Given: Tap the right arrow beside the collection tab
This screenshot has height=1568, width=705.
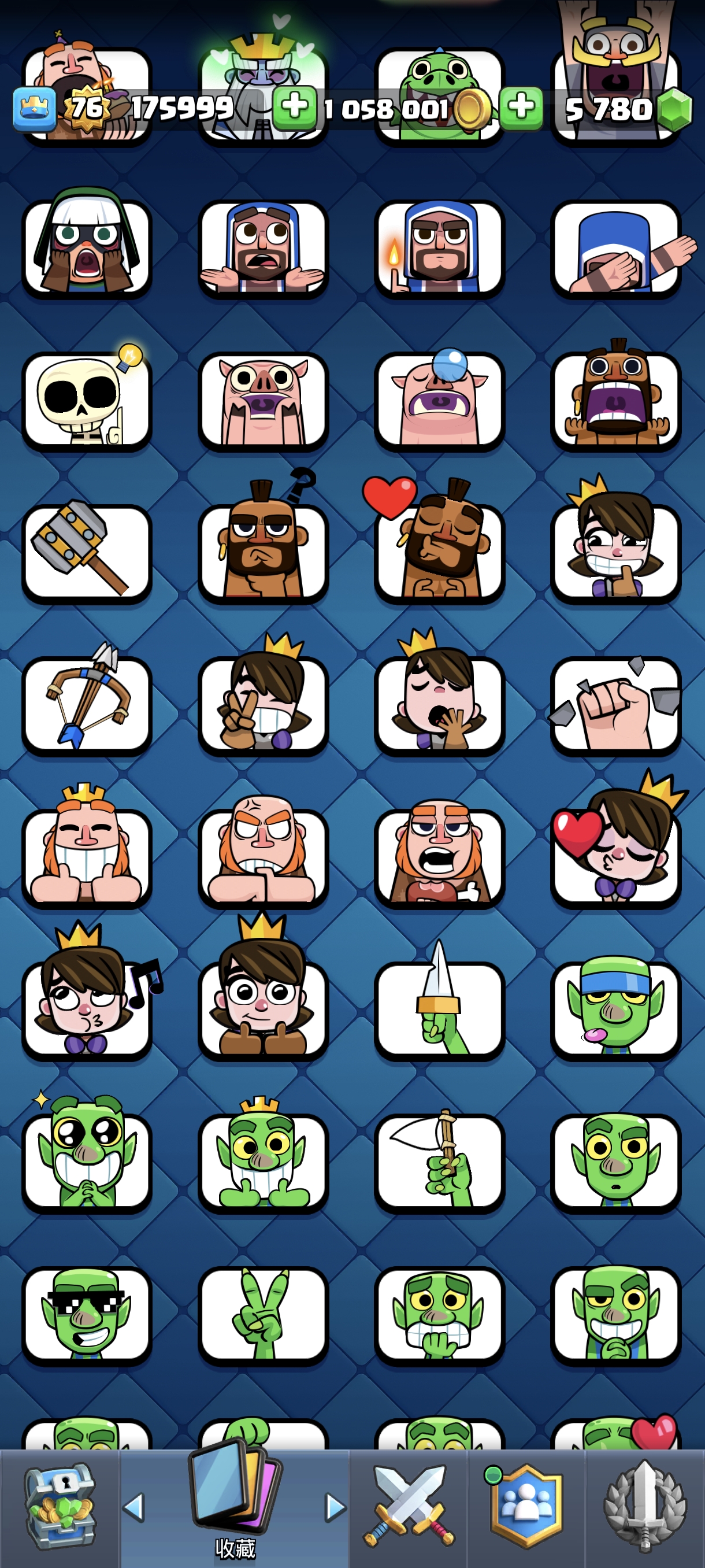Looking at the screenshot, I should [x=335, y=1508].
